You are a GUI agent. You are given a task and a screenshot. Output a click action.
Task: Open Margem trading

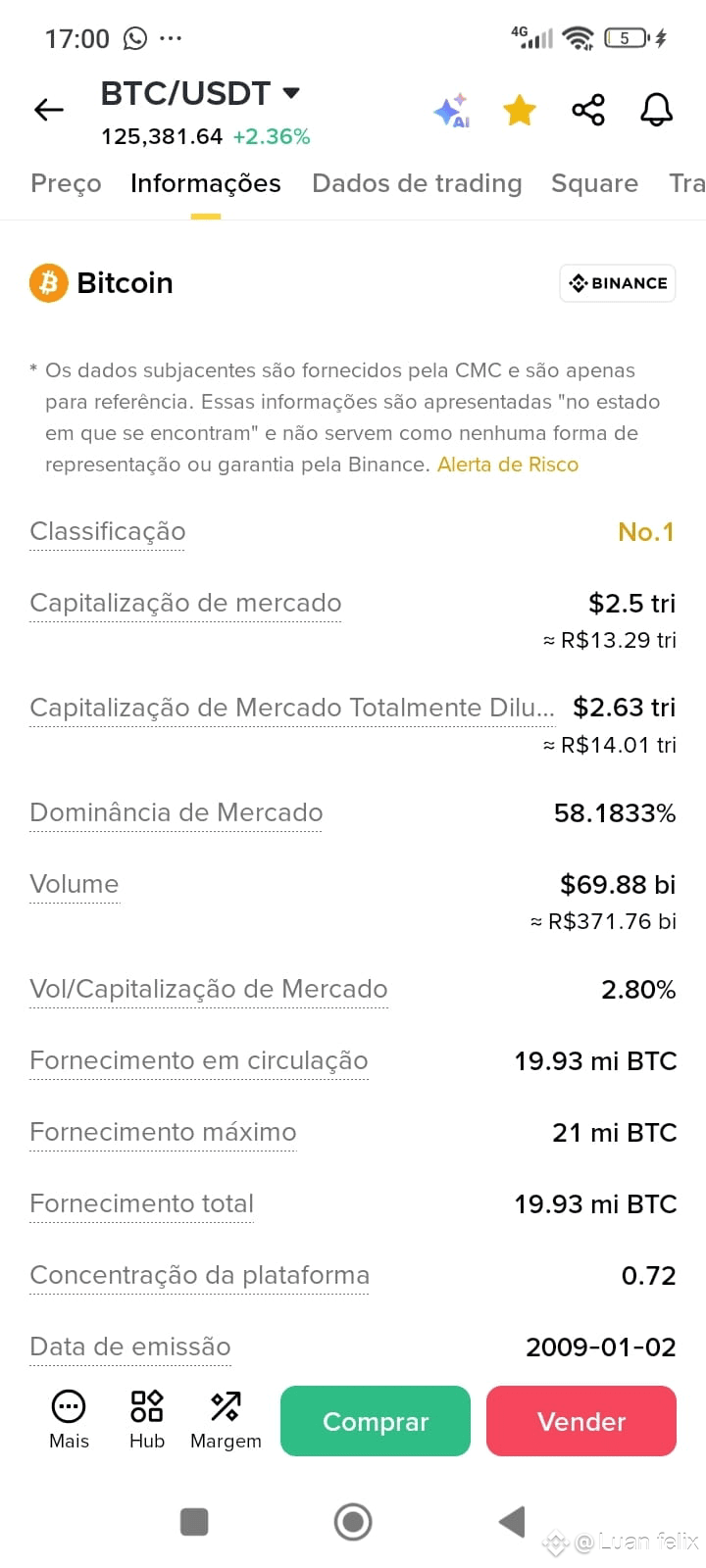click(x=226, y=1420)
